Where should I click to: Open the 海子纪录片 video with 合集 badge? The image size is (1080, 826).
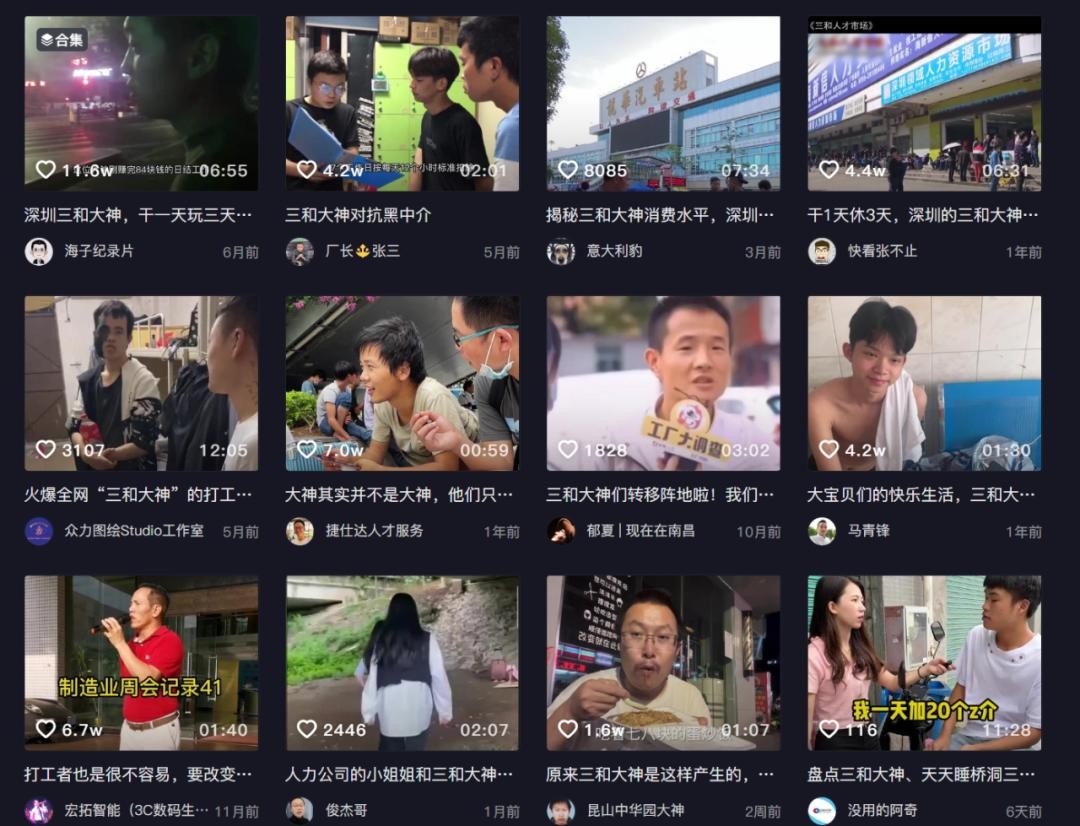(x=141, y=103)
